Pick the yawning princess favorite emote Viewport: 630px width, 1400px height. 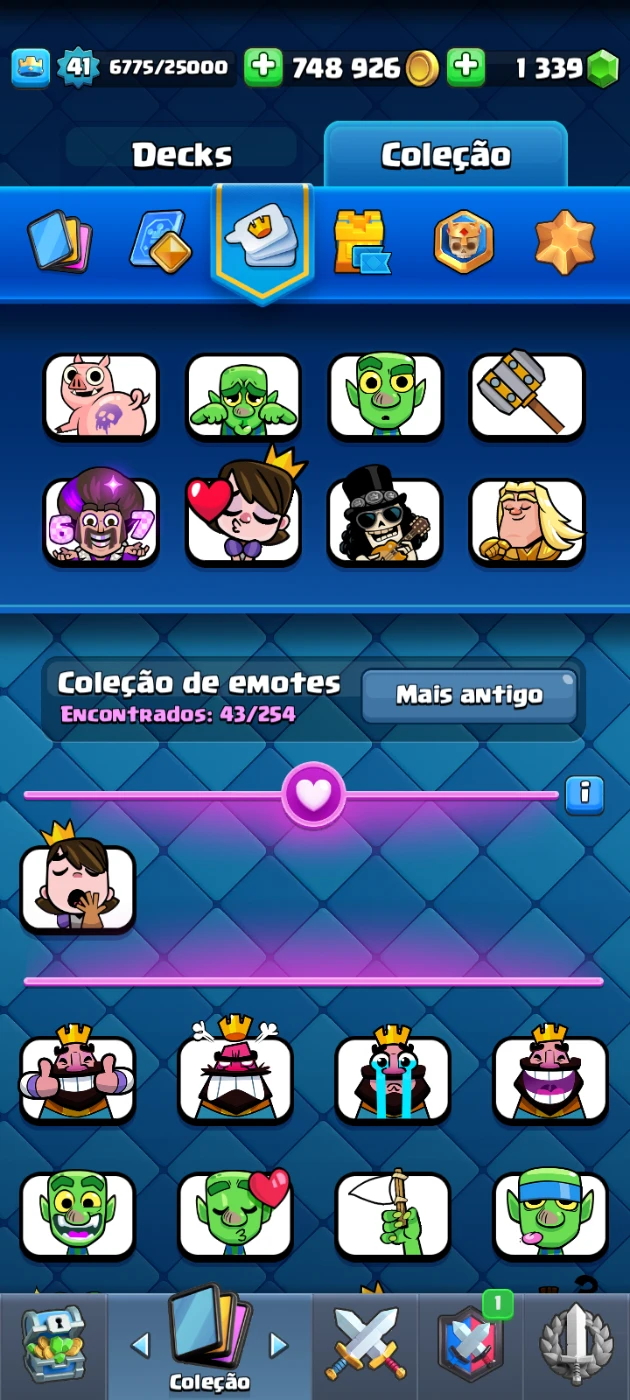point(78,886)
